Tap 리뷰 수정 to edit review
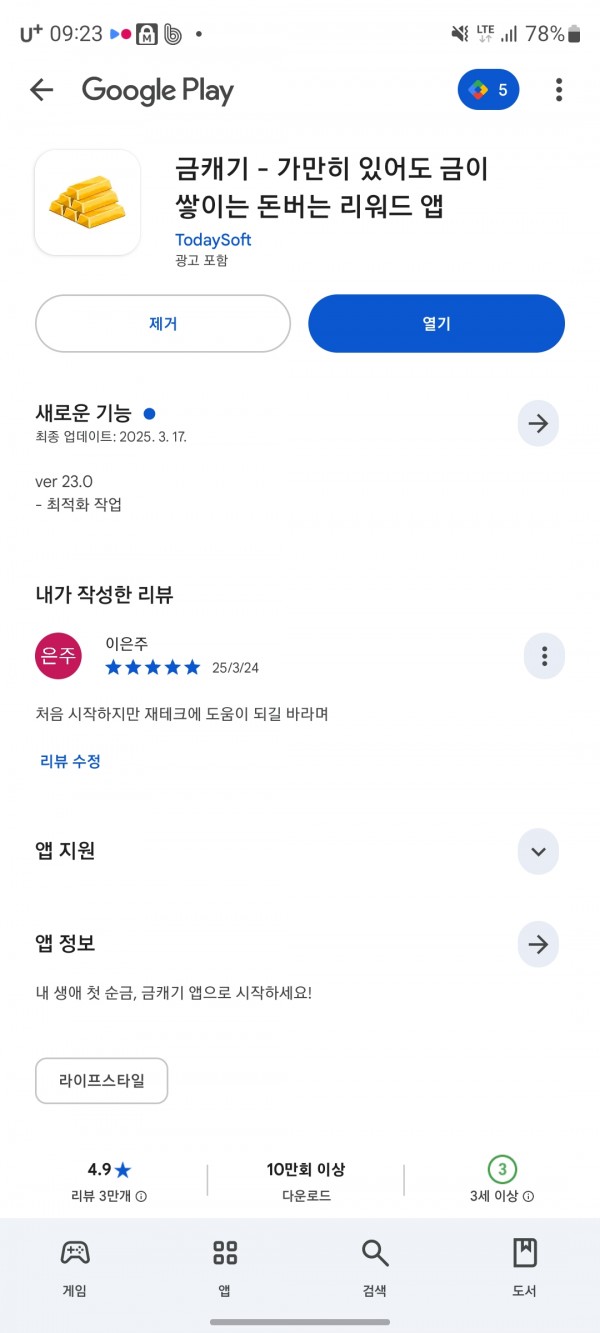This screenshot has height=1333, width=600. (x=70, y=761)
